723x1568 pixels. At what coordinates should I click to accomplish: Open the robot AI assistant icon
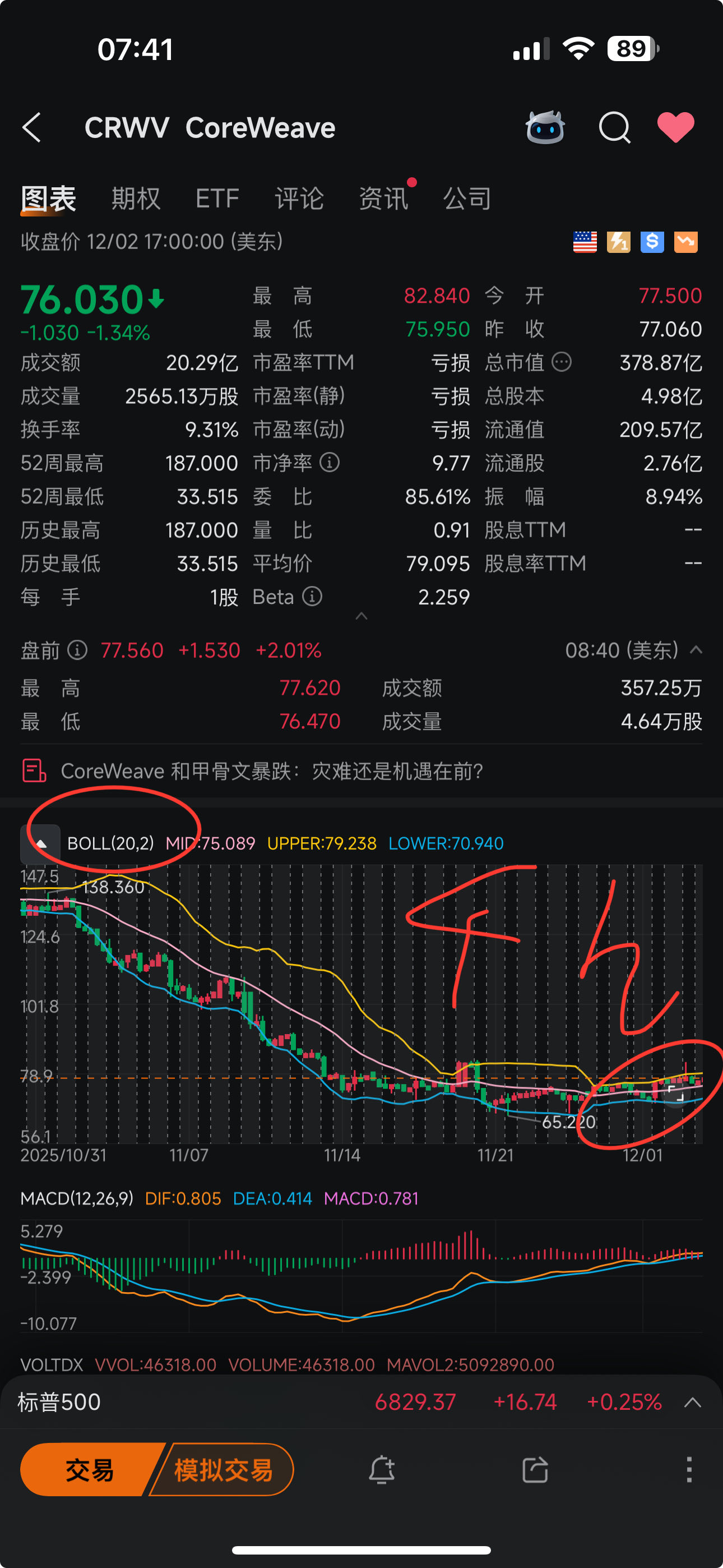(545, 127)
